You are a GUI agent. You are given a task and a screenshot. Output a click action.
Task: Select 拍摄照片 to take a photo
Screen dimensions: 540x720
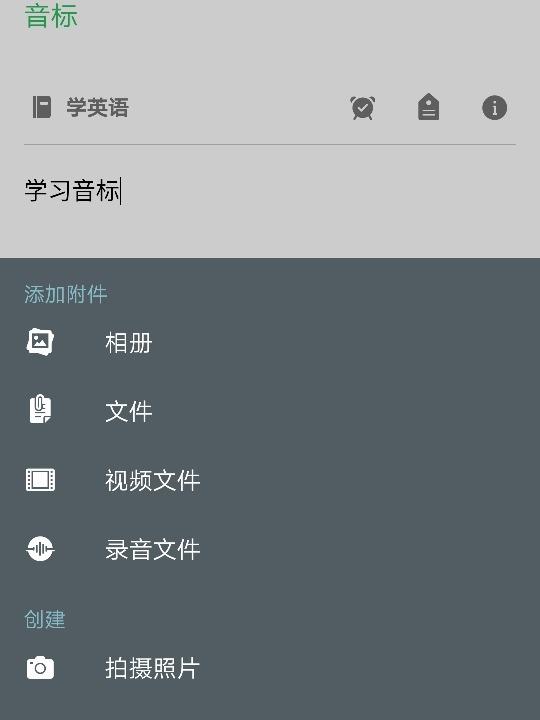coord(270,668)
